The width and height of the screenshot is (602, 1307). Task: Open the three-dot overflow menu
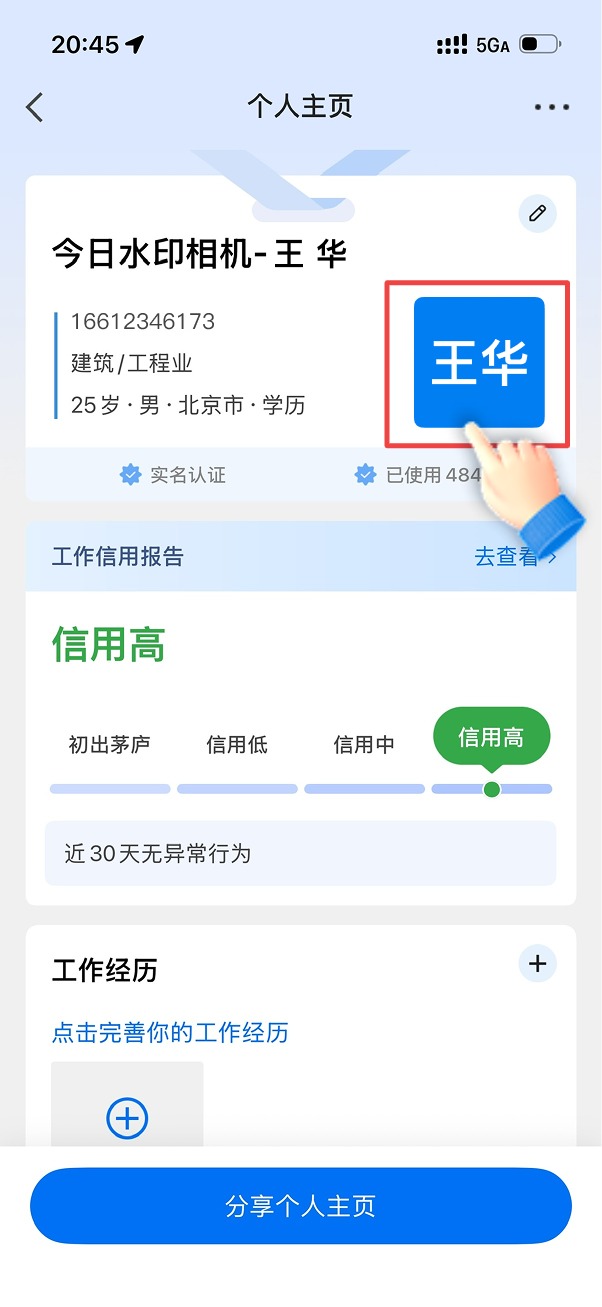coord(551,107)
